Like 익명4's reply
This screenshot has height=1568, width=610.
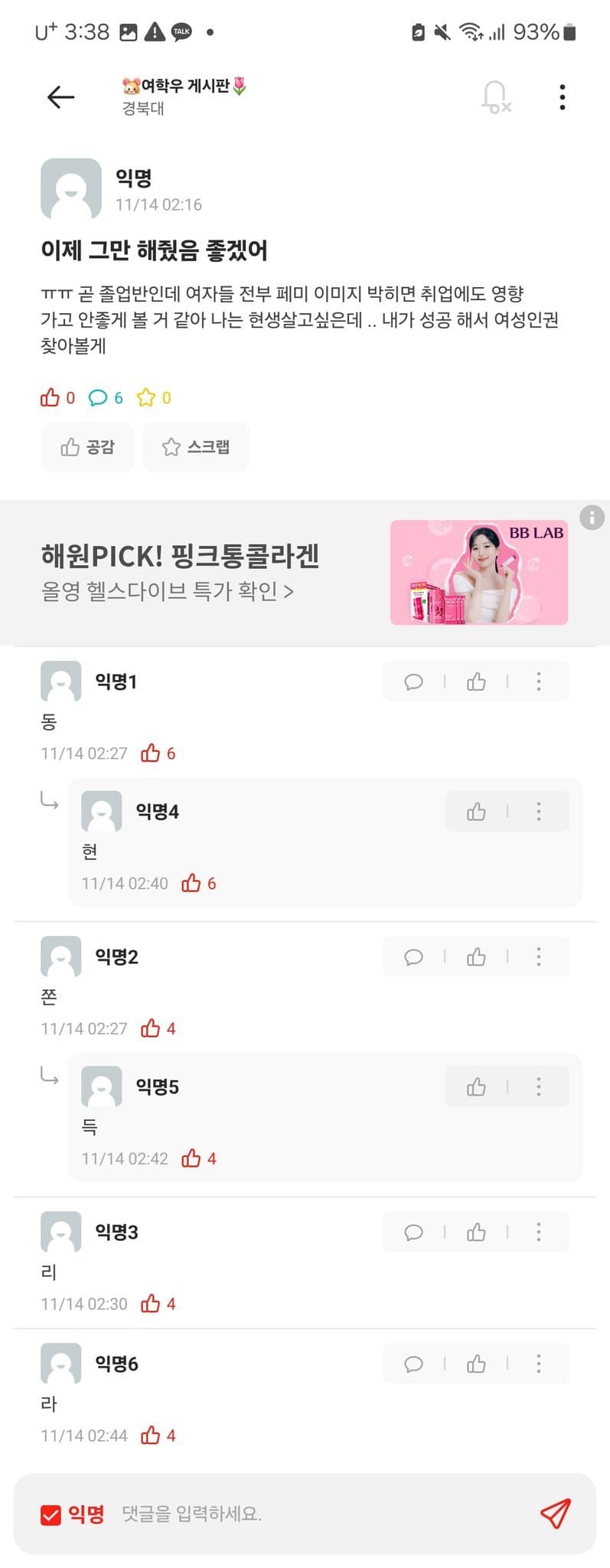coord(476,812)
